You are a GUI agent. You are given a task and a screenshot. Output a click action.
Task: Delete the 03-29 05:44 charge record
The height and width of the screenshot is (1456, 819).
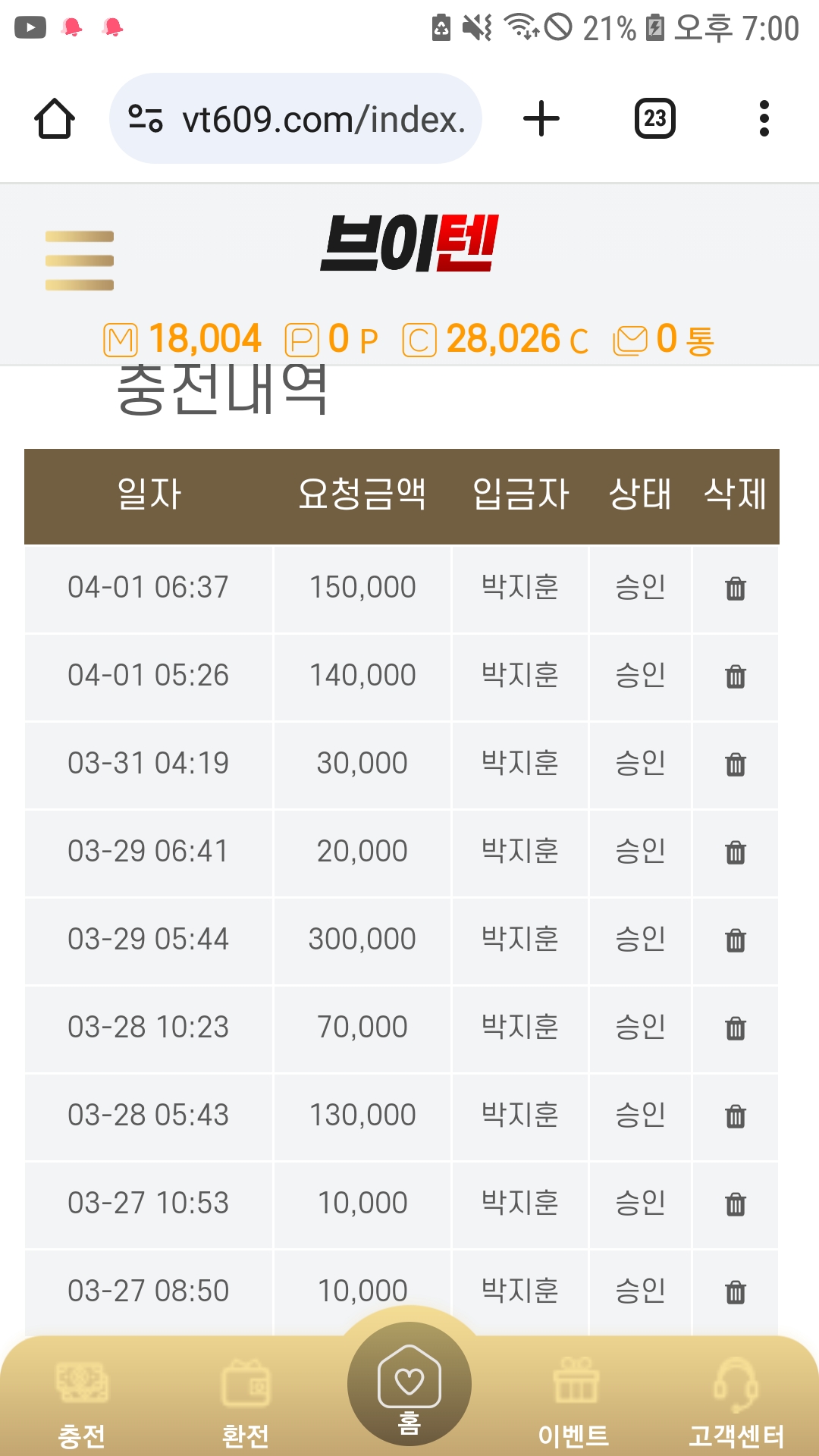(736, 940)
